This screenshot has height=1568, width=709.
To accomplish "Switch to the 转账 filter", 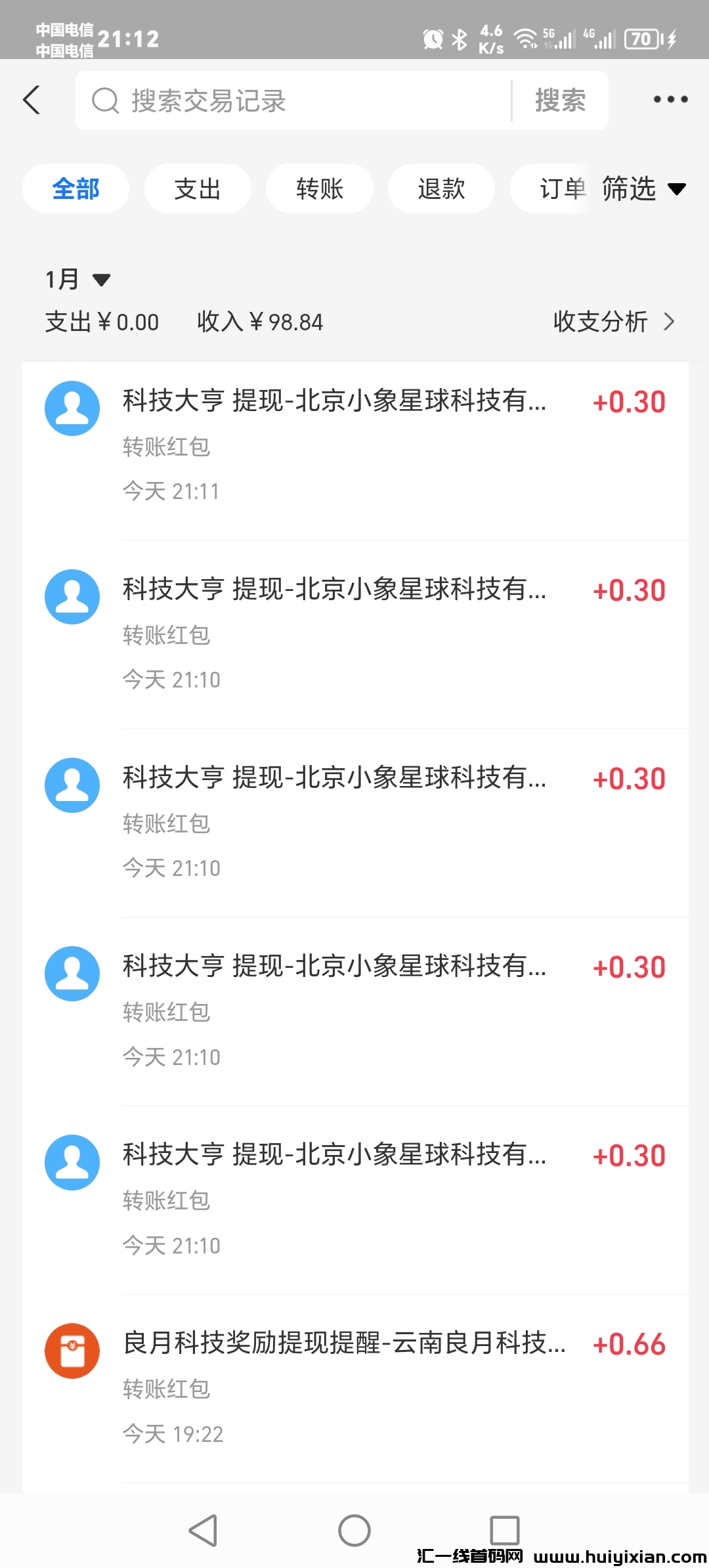I will point(320,189).
